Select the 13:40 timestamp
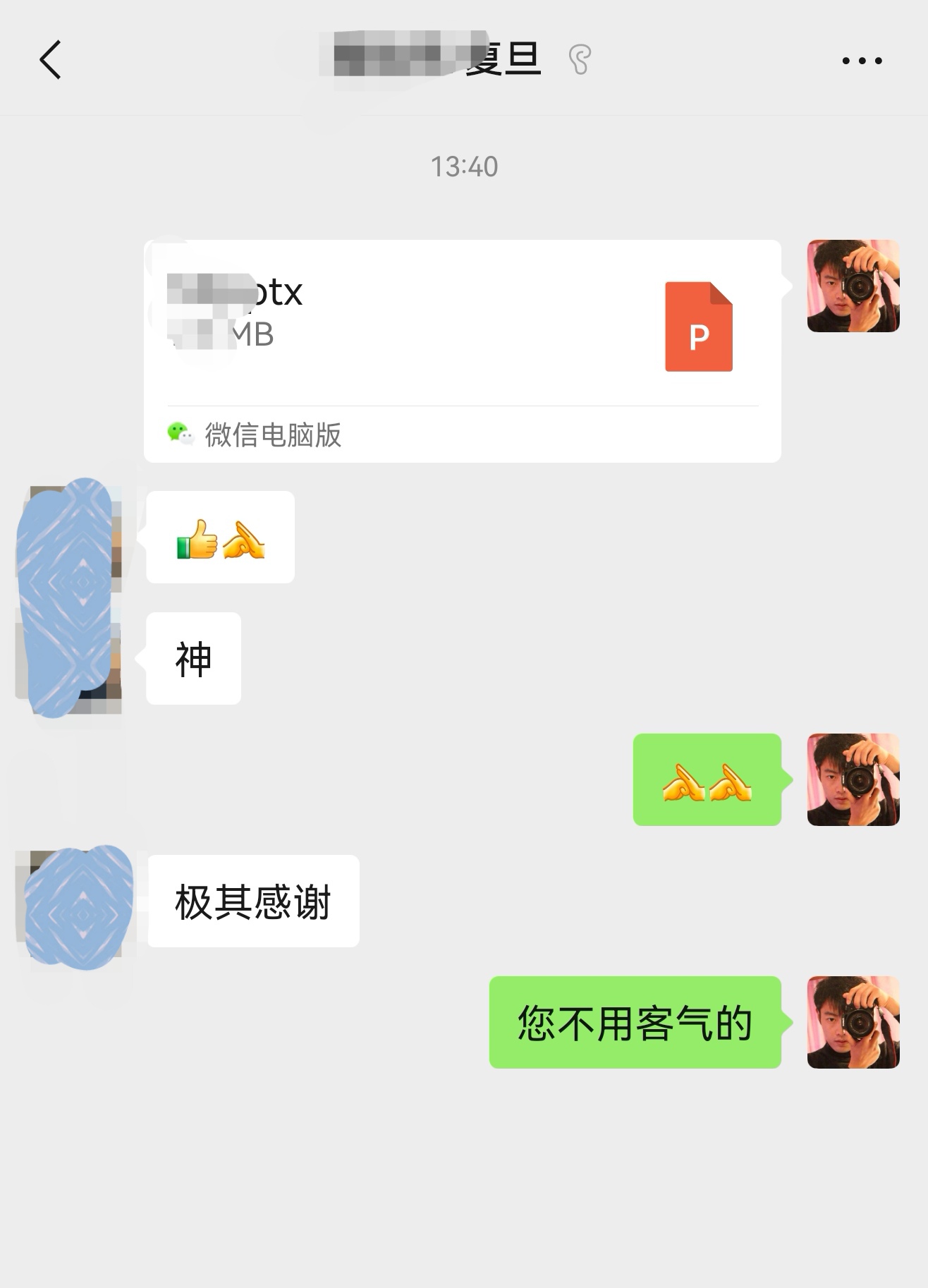This screenshot has width=928, height=1288. point(464,166)
